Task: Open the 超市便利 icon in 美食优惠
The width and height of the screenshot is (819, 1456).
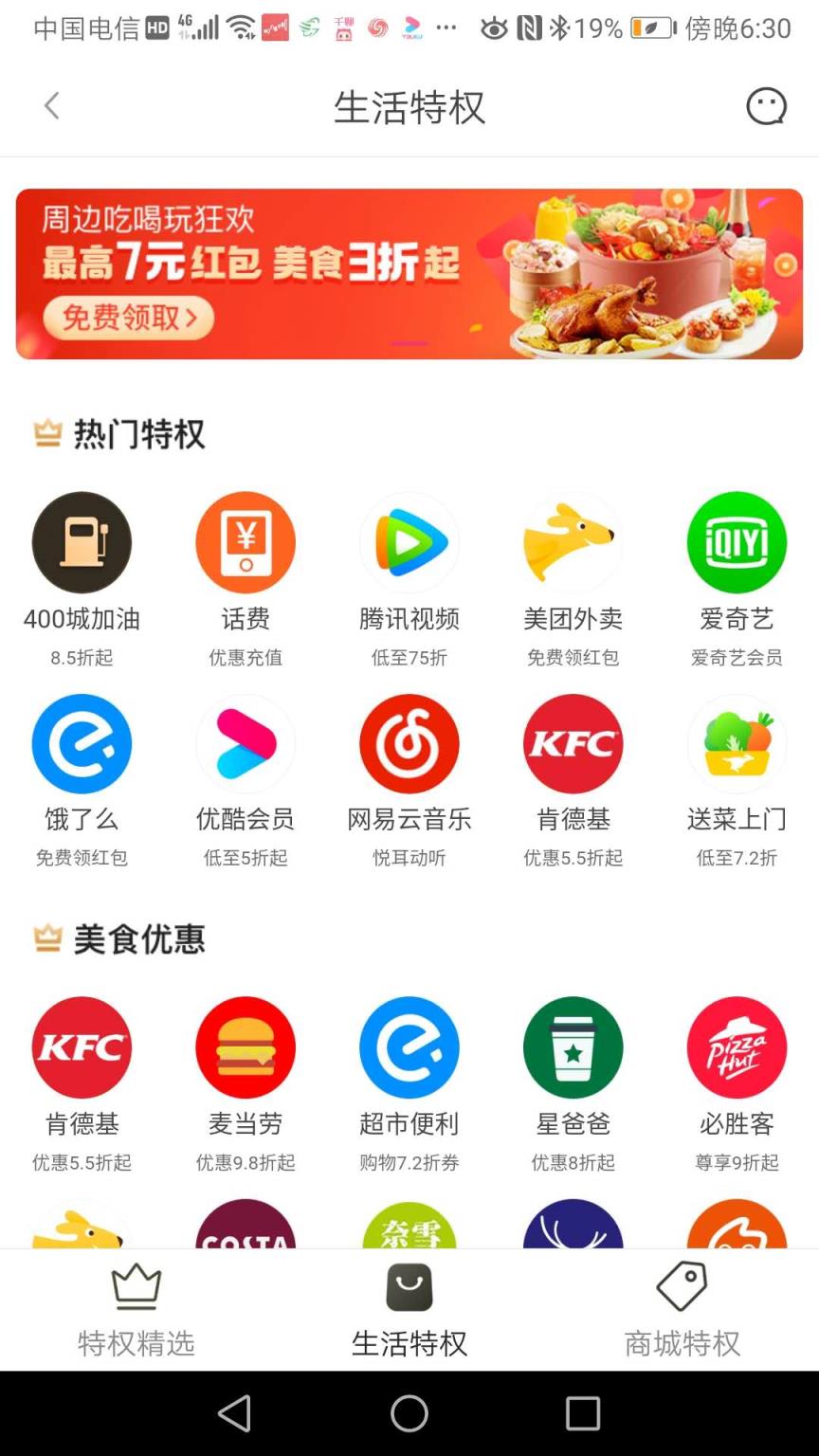Action: pyautogui.click(x=409, y=1046)
